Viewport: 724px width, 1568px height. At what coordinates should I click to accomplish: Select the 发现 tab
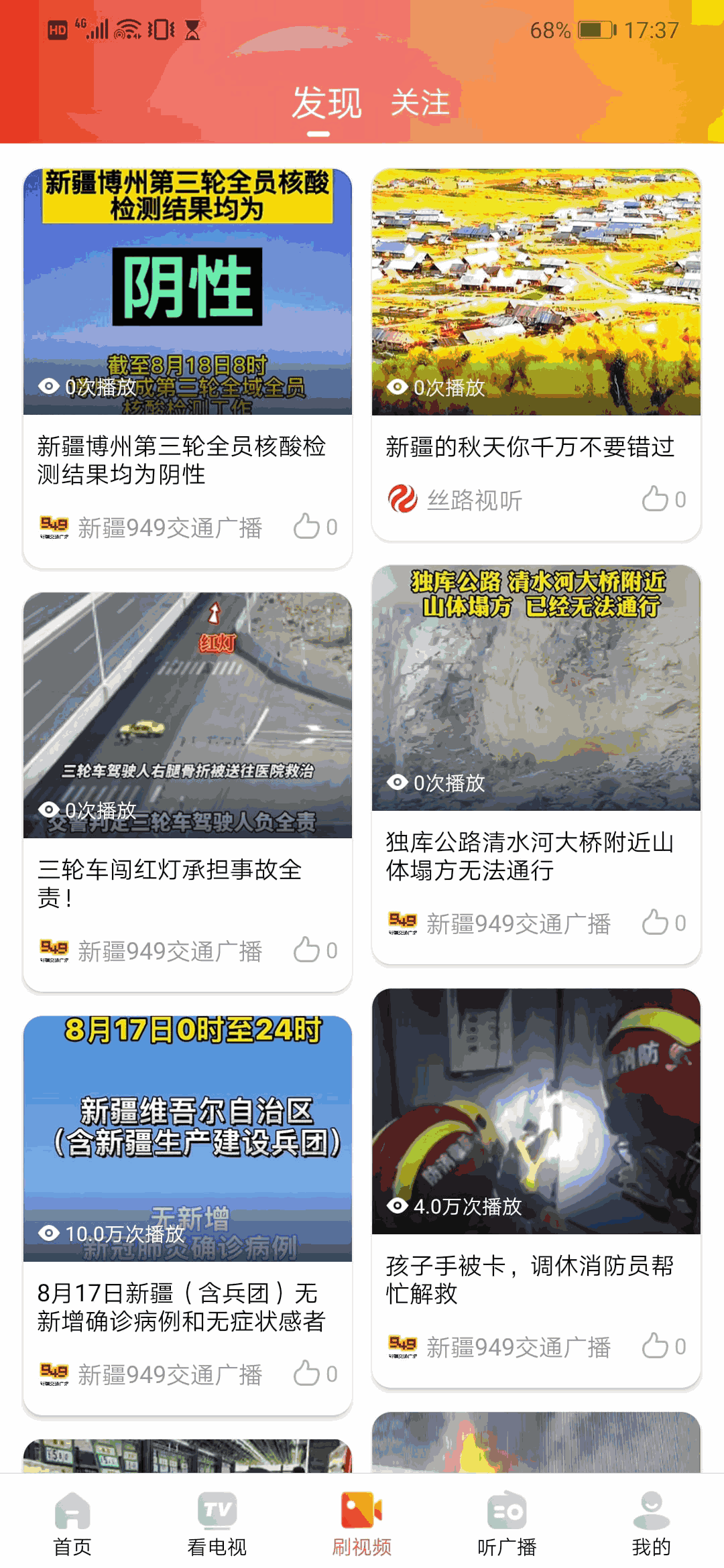[x=326, y=103]
